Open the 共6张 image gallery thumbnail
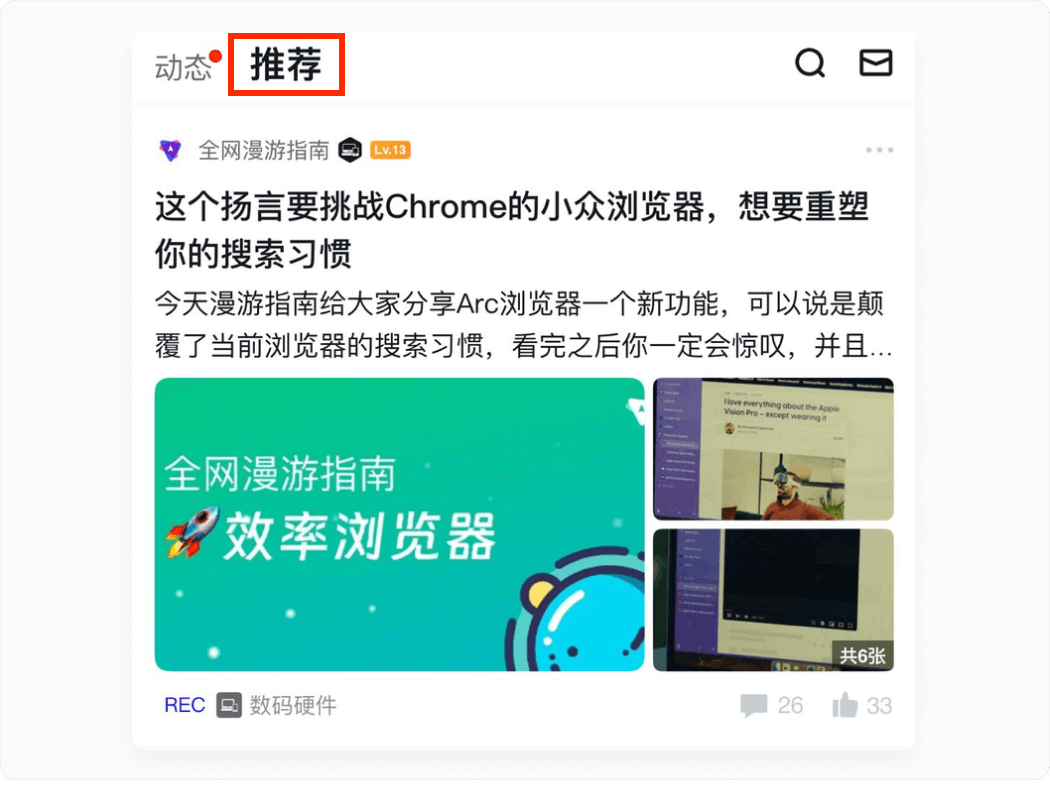Viewport: 1050px width, 786px height. [773, 600]
